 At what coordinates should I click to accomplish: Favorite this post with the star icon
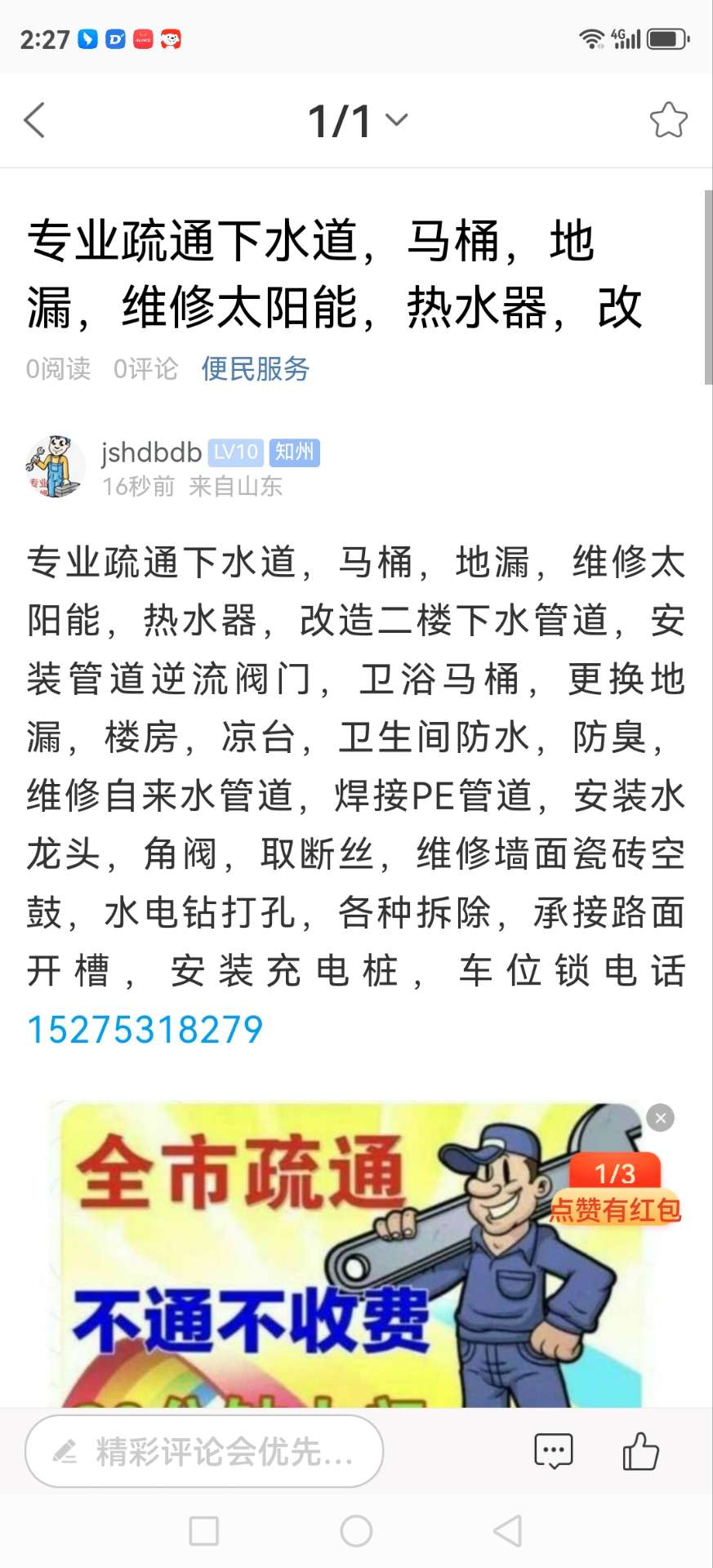click(x=668, y=120)
